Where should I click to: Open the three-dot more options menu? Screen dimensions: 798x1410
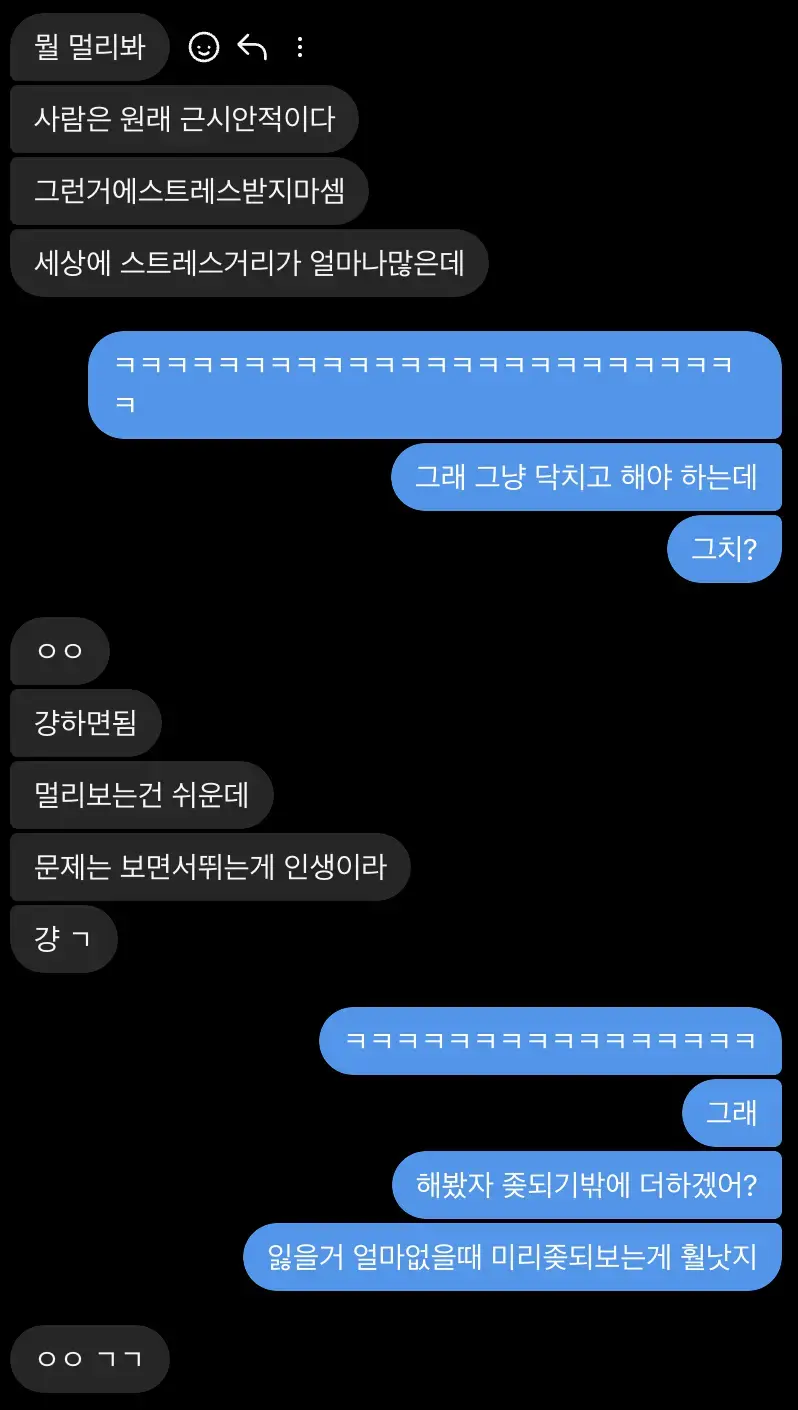pyautogui.click(x=298, y=47)
